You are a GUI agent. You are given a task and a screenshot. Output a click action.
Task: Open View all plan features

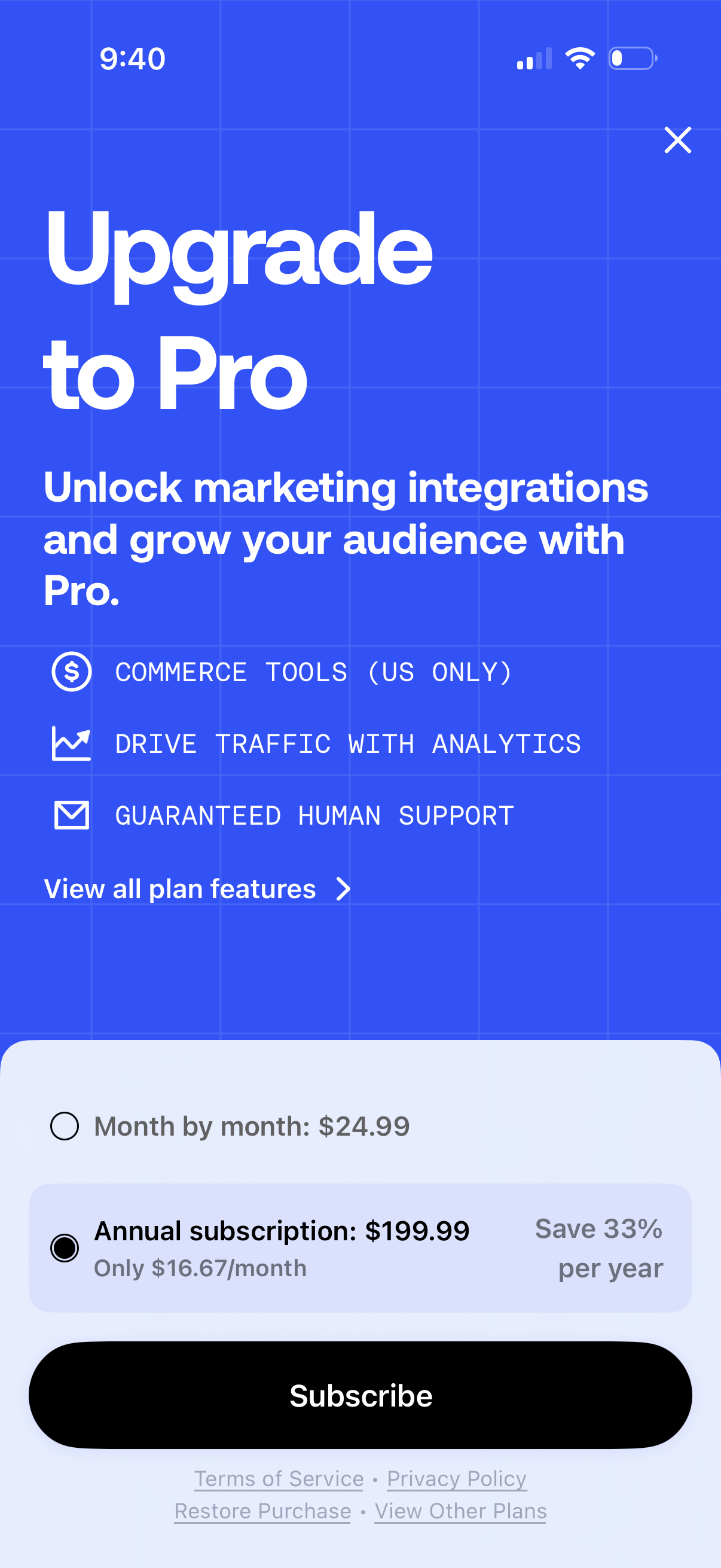point(198,889)
